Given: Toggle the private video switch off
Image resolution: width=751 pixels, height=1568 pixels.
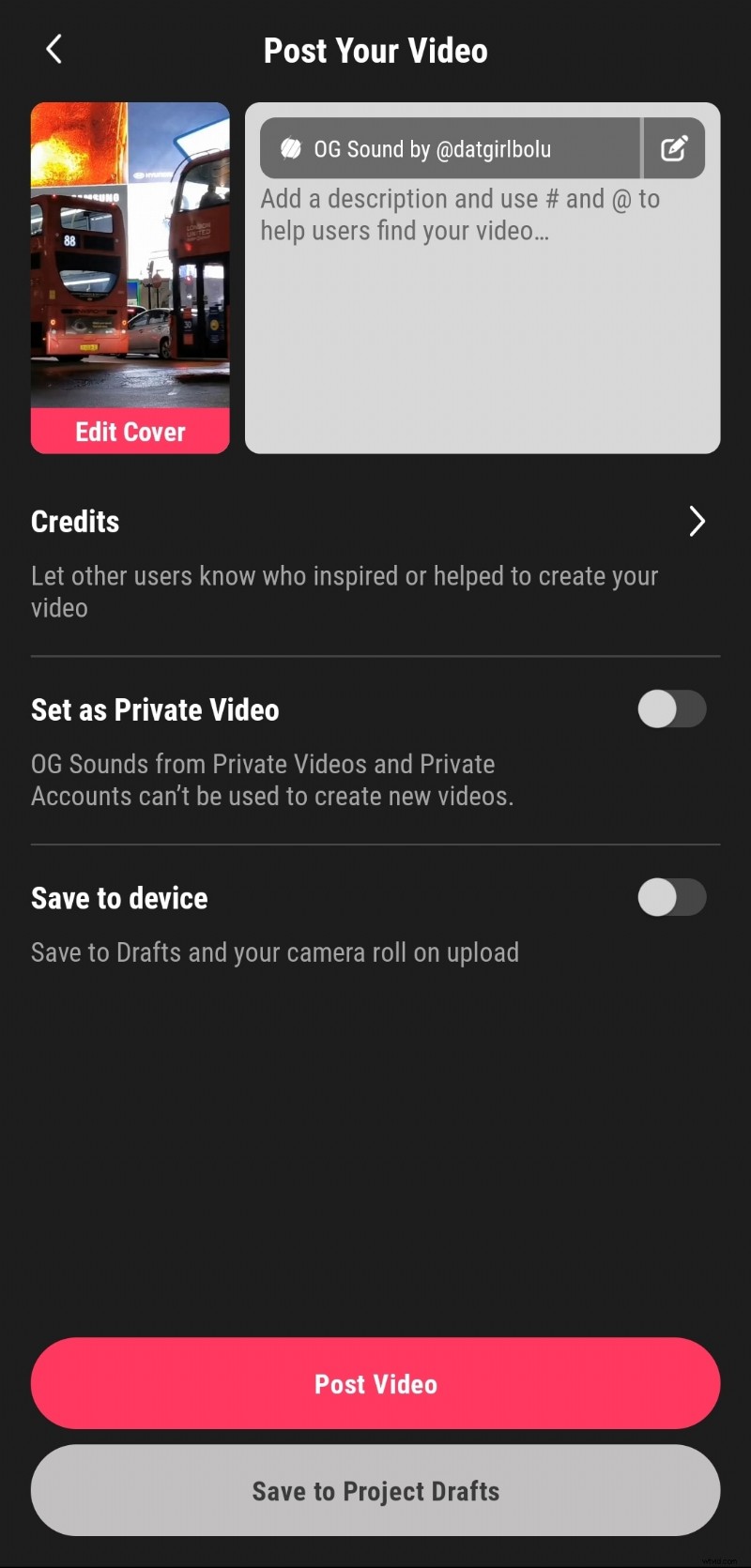Looking at the screenshot, I should point(671,709).
